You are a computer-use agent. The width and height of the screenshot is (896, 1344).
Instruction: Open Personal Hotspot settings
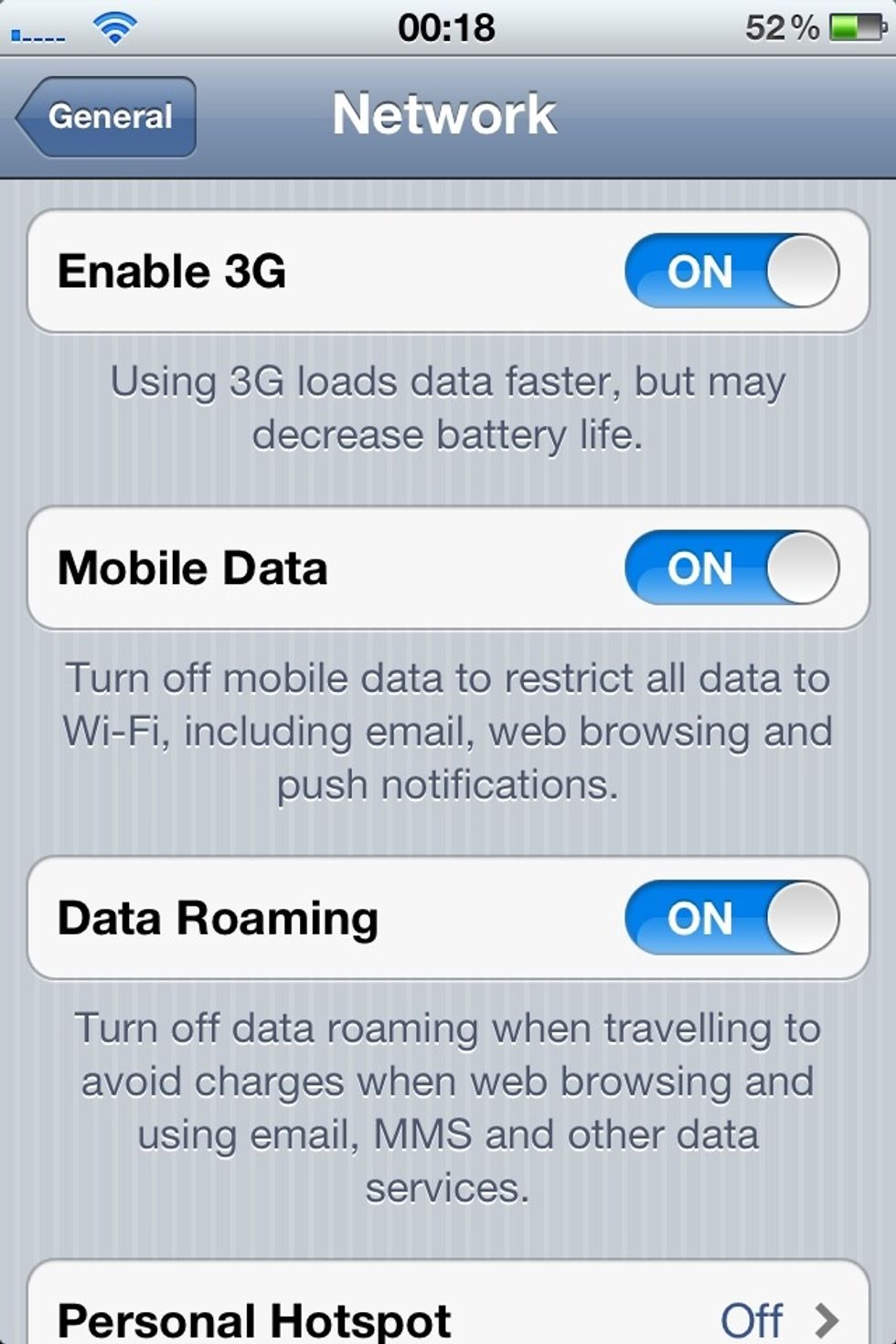pyautogui.click(x=448, y=1318)
